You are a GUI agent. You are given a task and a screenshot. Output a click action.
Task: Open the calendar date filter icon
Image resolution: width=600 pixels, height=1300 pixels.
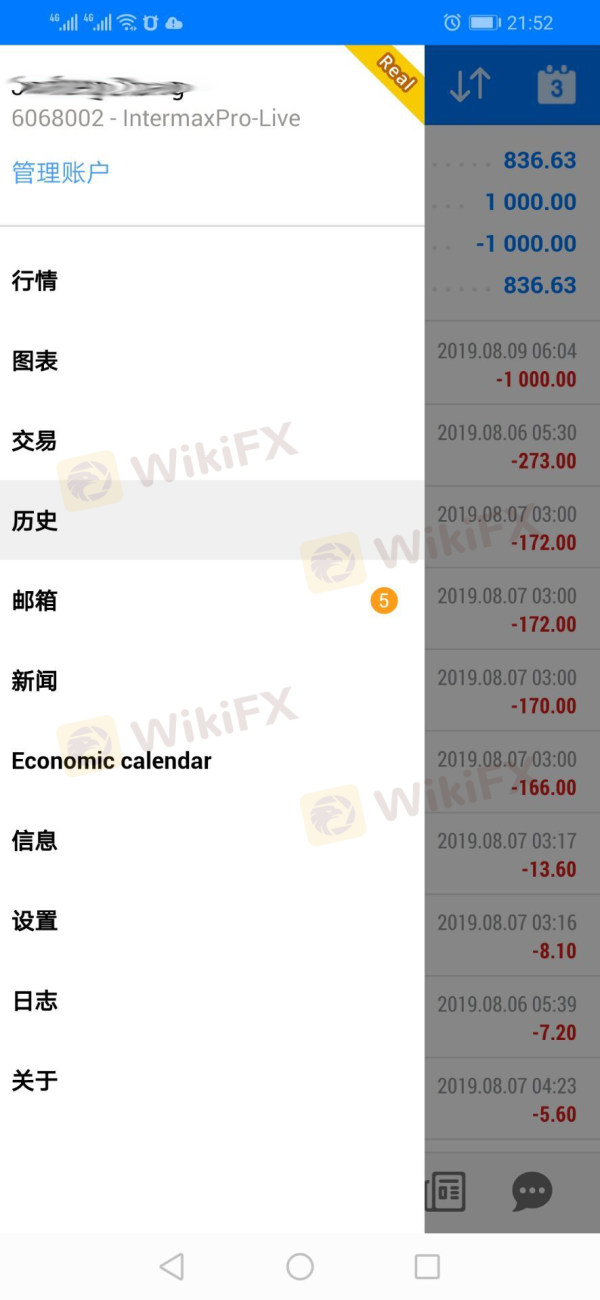click(x=556, y=86)
